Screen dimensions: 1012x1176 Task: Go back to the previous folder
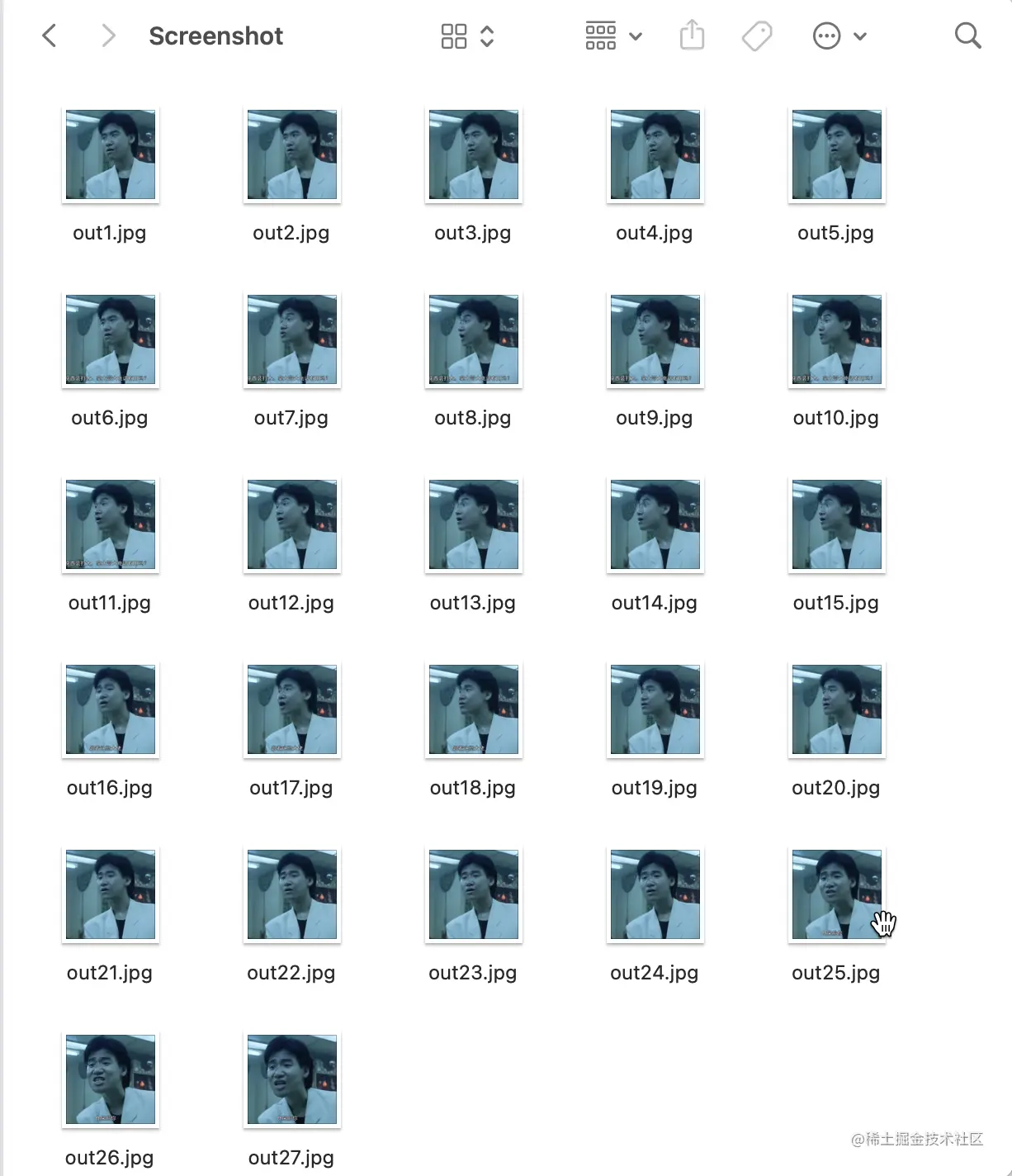coord(50,36)
